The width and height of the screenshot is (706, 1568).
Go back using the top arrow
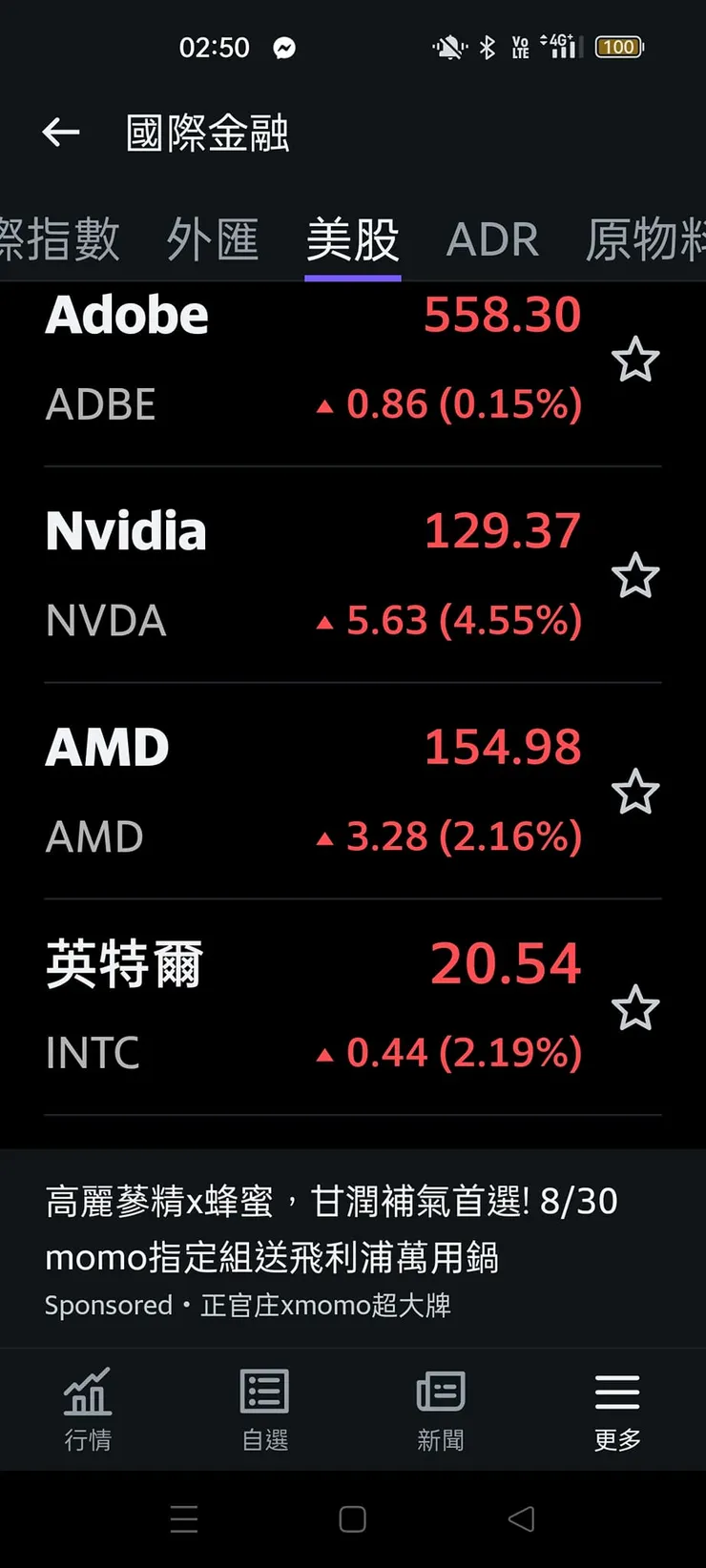(61, 132)
